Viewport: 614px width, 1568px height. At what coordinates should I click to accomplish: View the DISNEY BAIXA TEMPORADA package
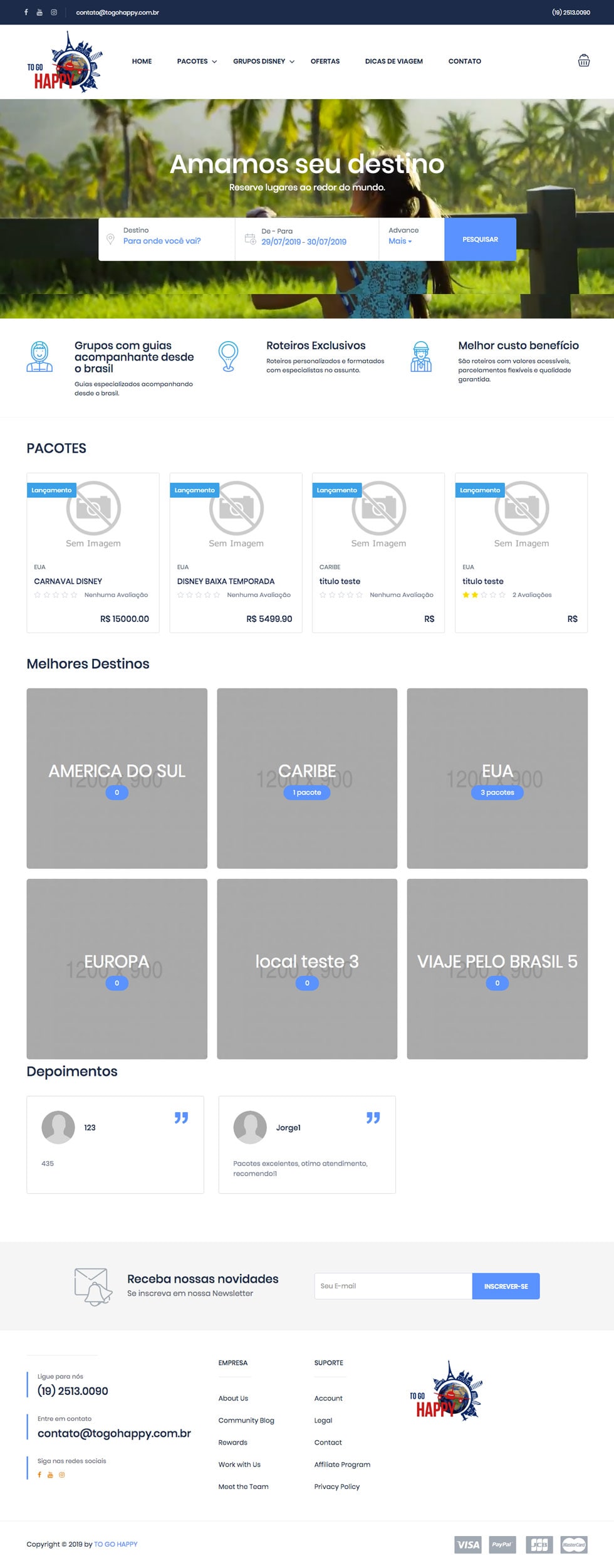pyautogui.click(x=226, y=581)
